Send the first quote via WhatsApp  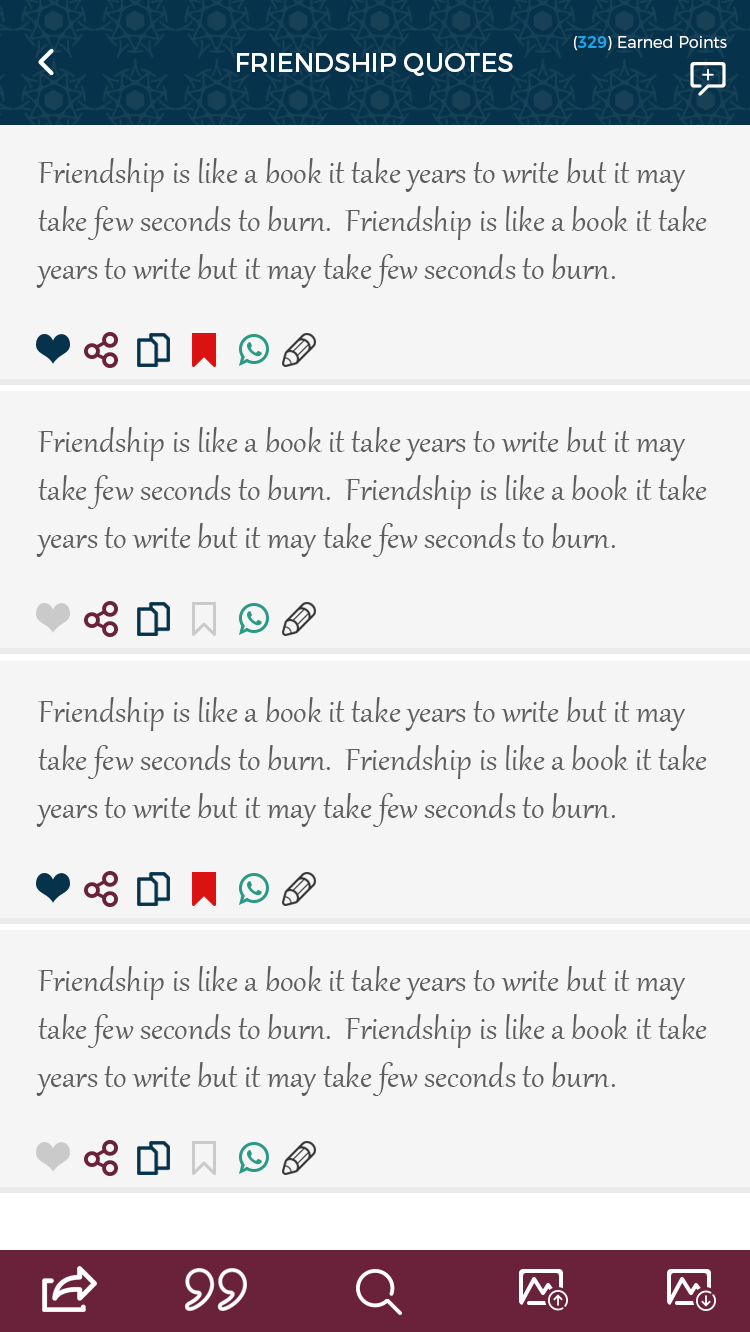pyautogui.click(x=254, y=350)
